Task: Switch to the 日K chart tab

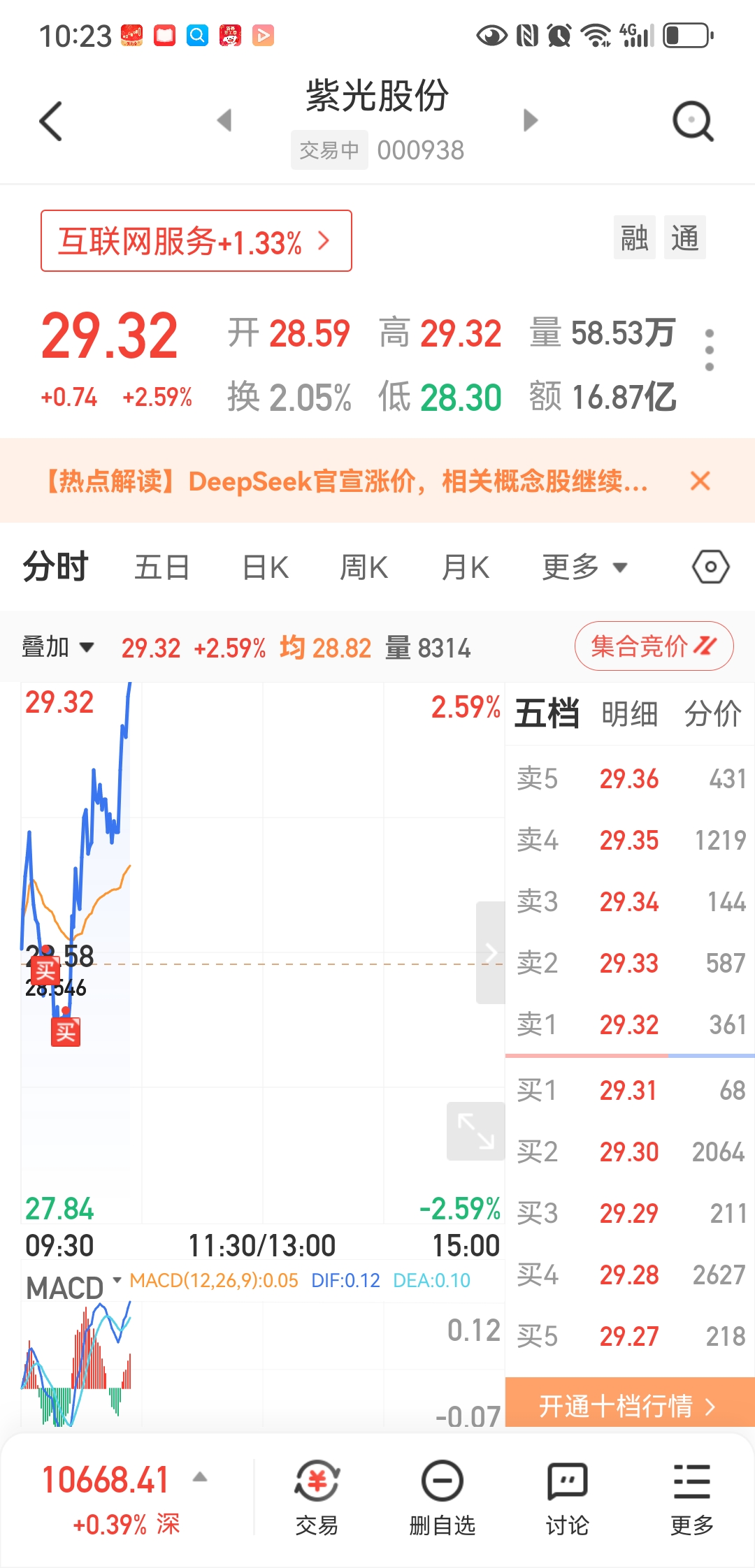Action: pyautogui.click(x=266, y=567)
